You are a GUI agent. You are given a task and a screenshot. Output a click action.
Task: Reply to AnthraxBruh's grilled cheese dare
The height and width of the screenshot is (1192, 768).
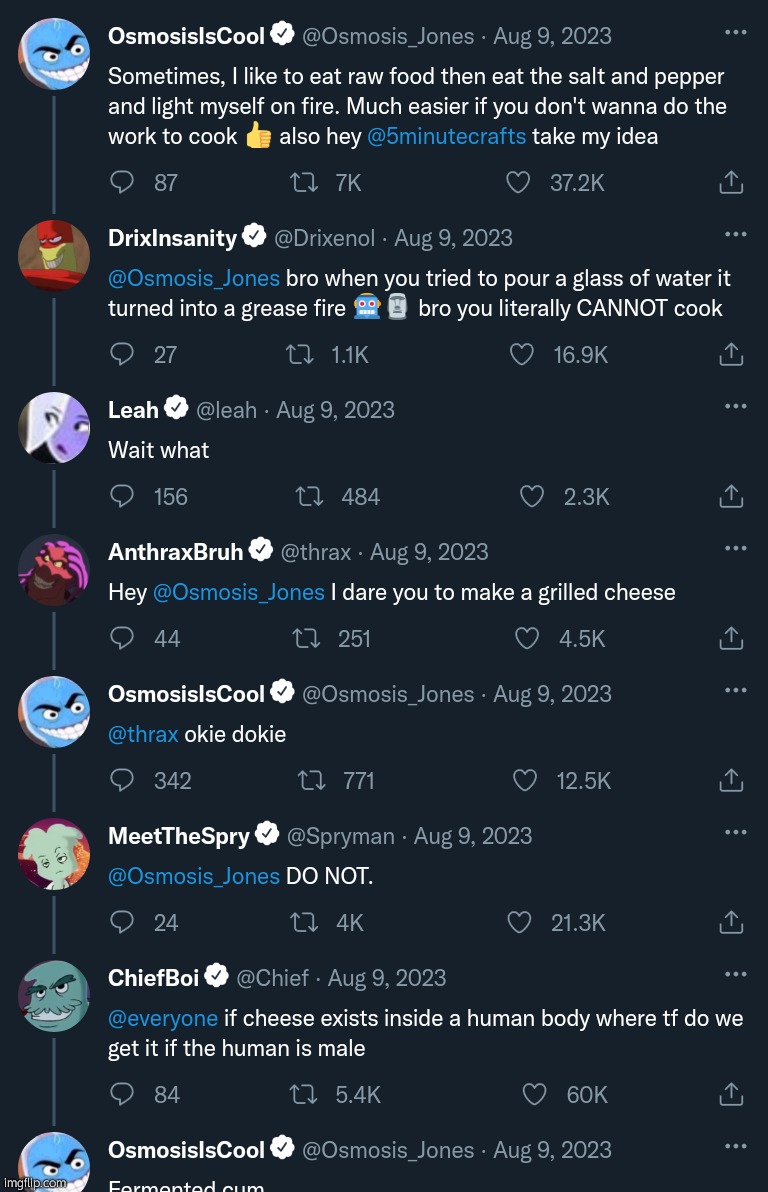coord(122,638)
